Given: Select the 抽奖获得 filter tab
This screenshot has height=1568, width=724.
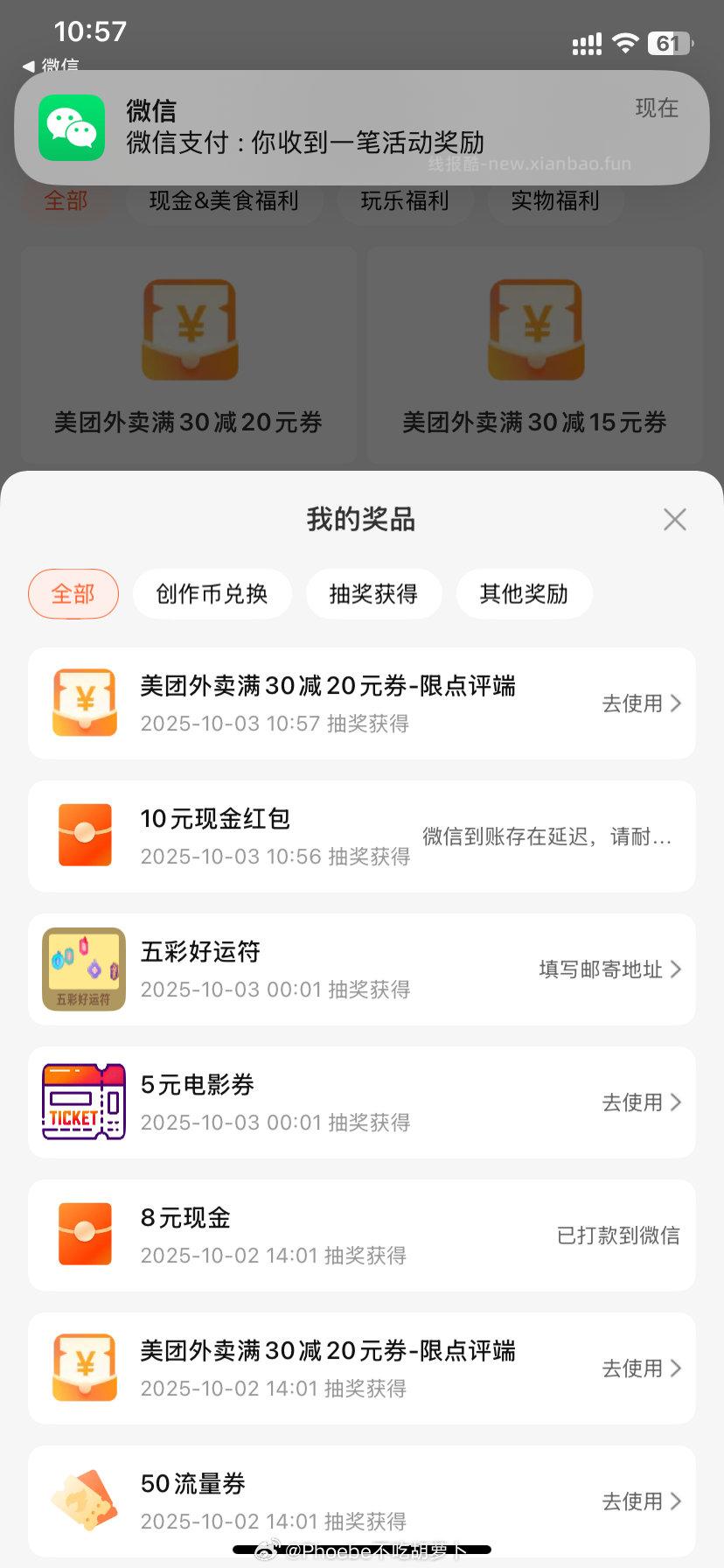Looking at the screenshot, I should [x=374, y=593].
